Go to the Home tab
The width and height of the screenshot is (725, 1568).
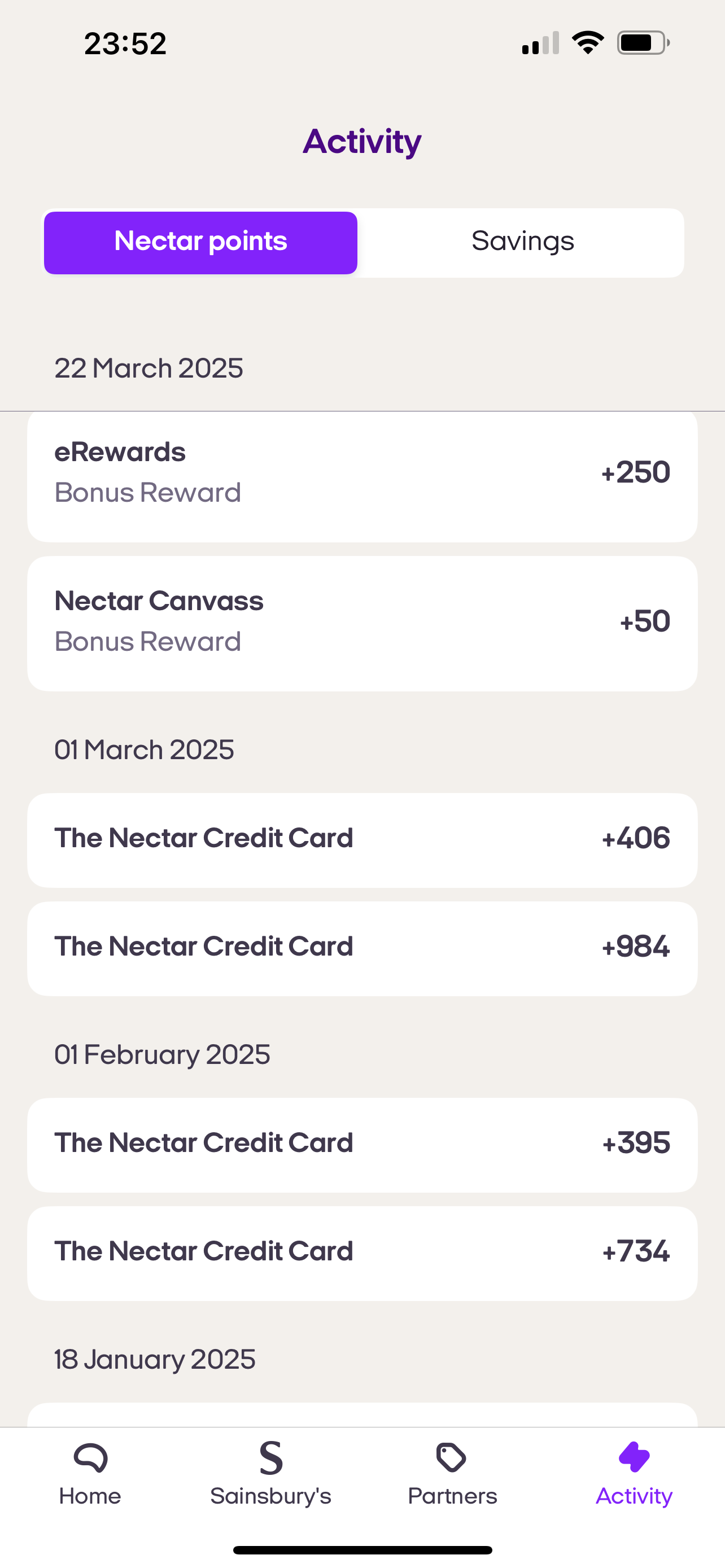pos(90,1473)
